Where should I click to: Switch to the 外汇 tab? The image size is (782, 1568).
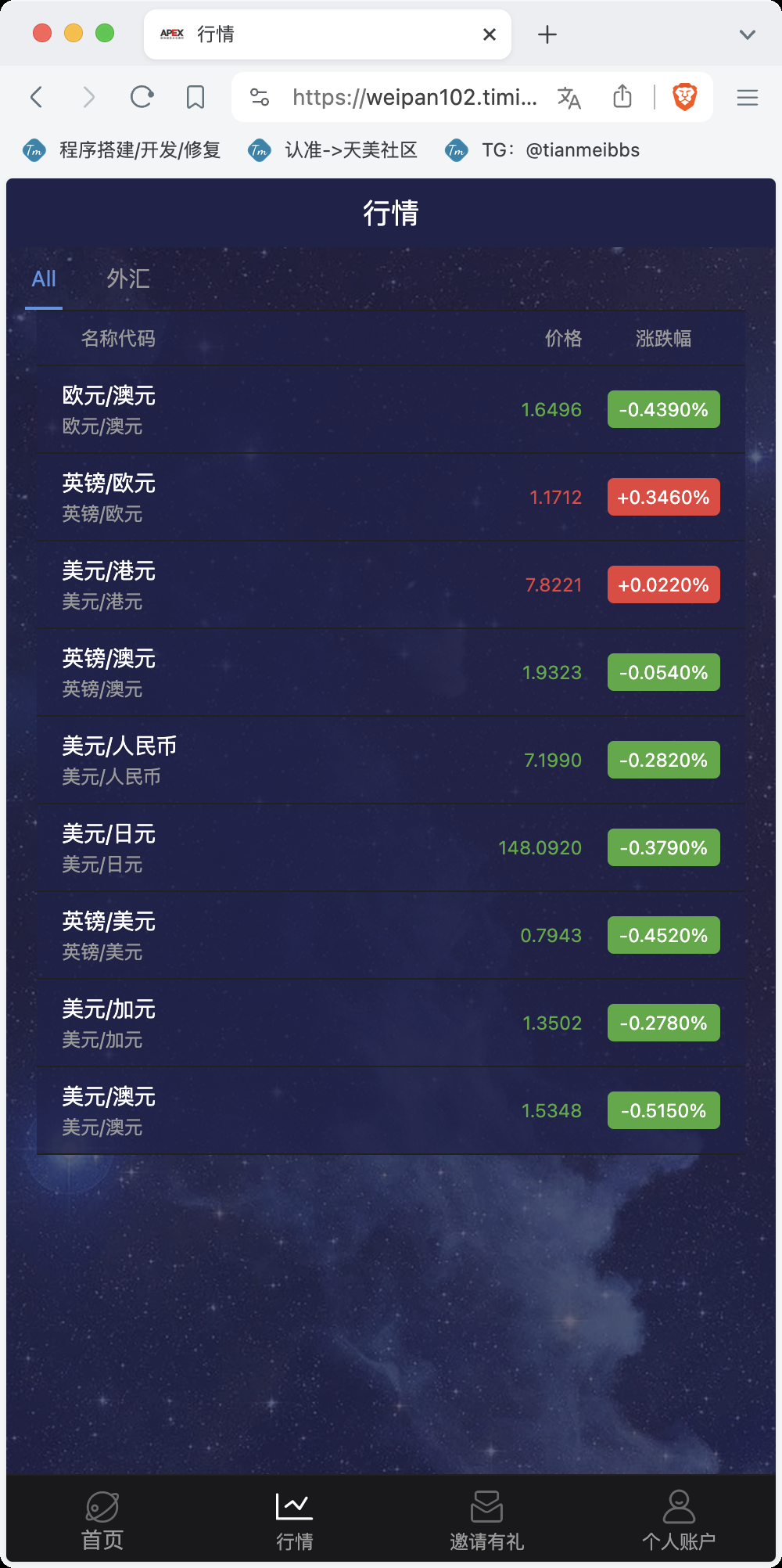click(128, 279)
